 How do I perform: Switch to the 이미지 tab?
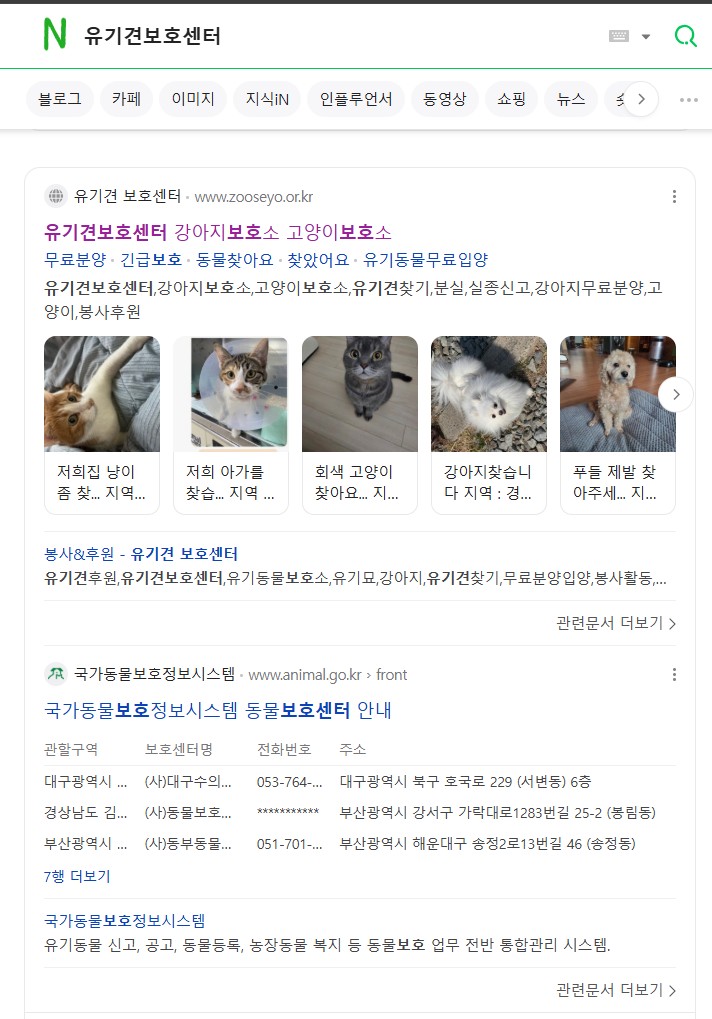[x=193, y=99]
